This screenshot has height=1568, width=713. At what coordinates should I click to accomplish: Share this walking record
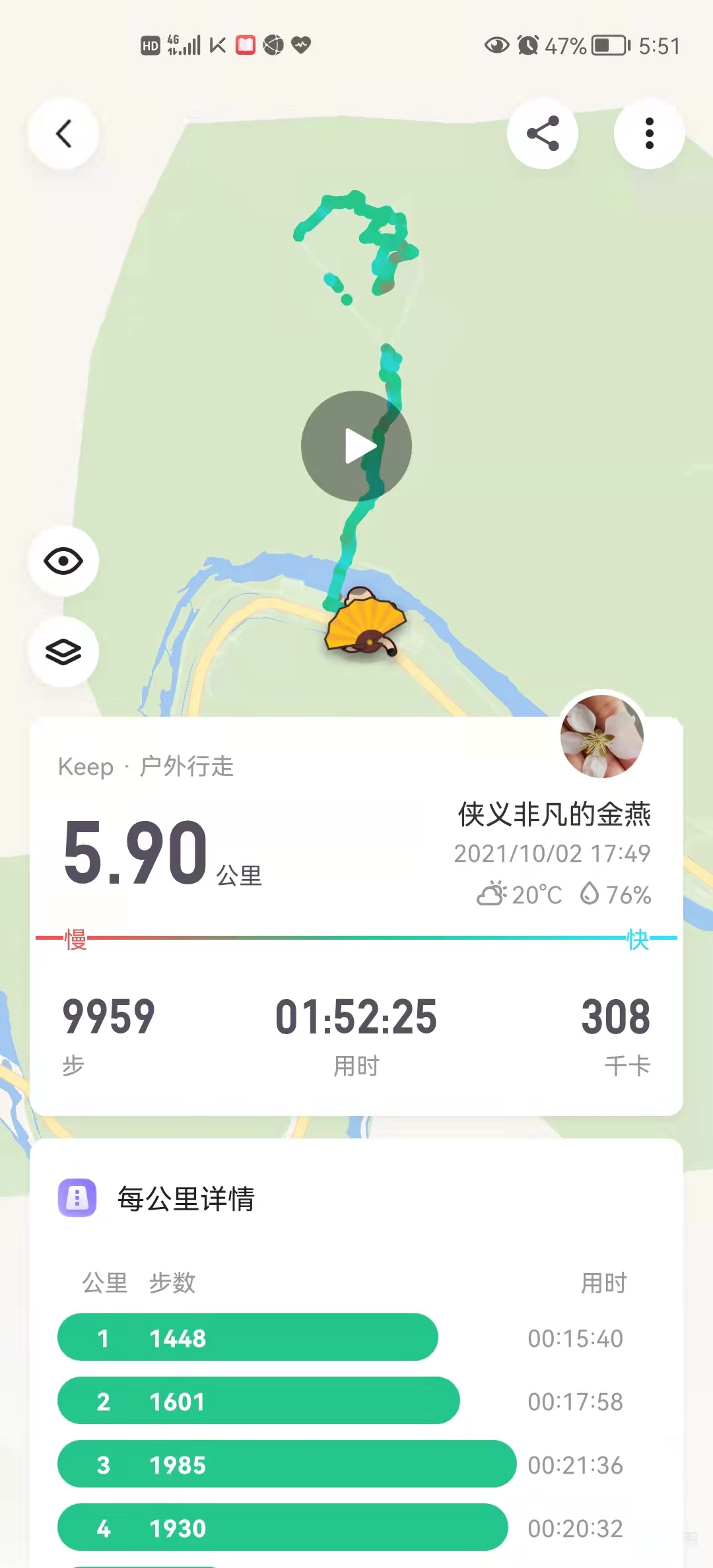[x=543, y=134]
